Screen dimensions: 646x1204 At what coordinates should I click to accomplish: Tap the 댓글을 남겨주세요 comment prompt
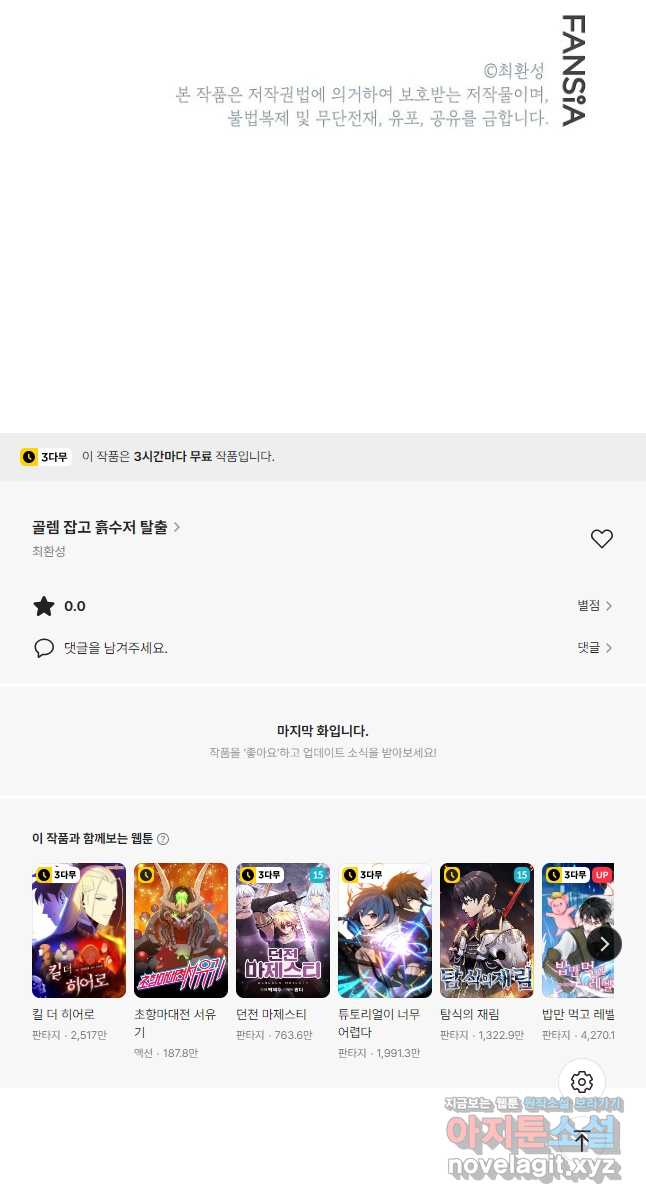click(x=115, y=648)
